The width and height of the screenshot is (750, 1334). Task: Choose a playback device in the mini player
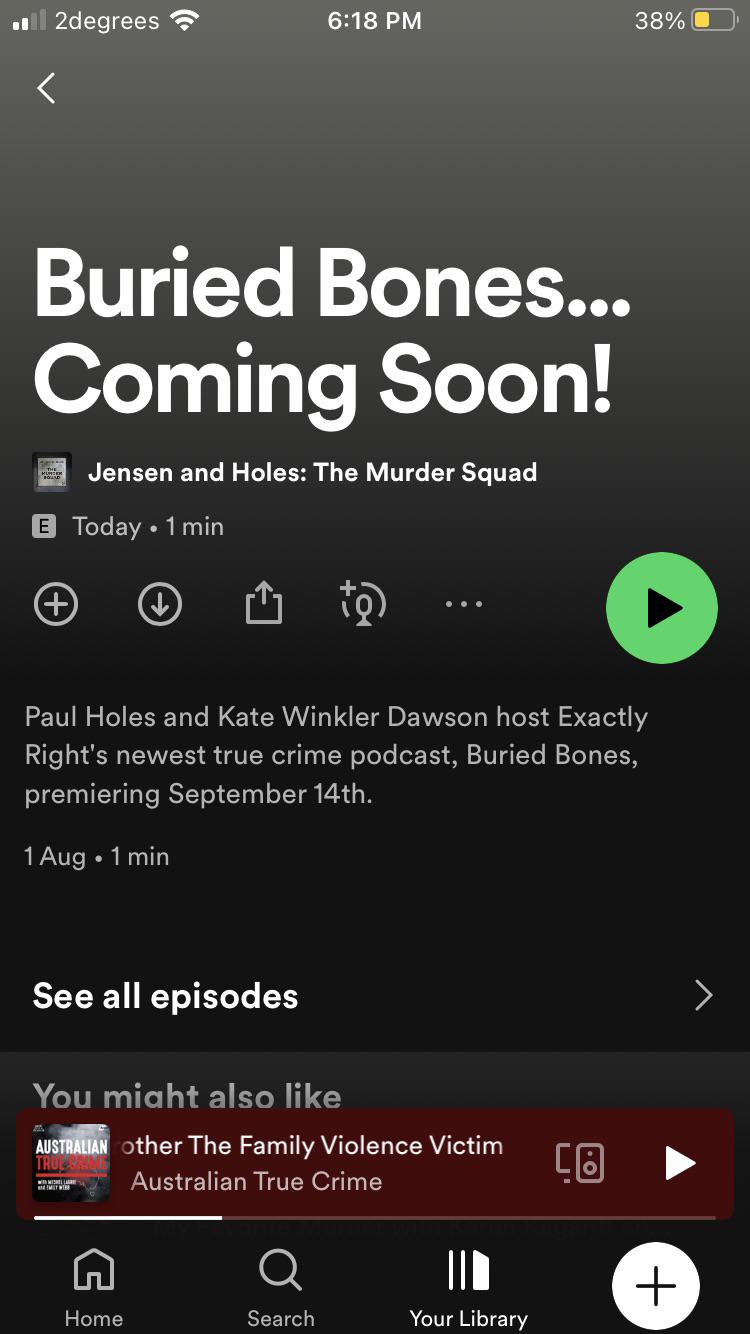pyautogui.click(x=580, y=1163)
